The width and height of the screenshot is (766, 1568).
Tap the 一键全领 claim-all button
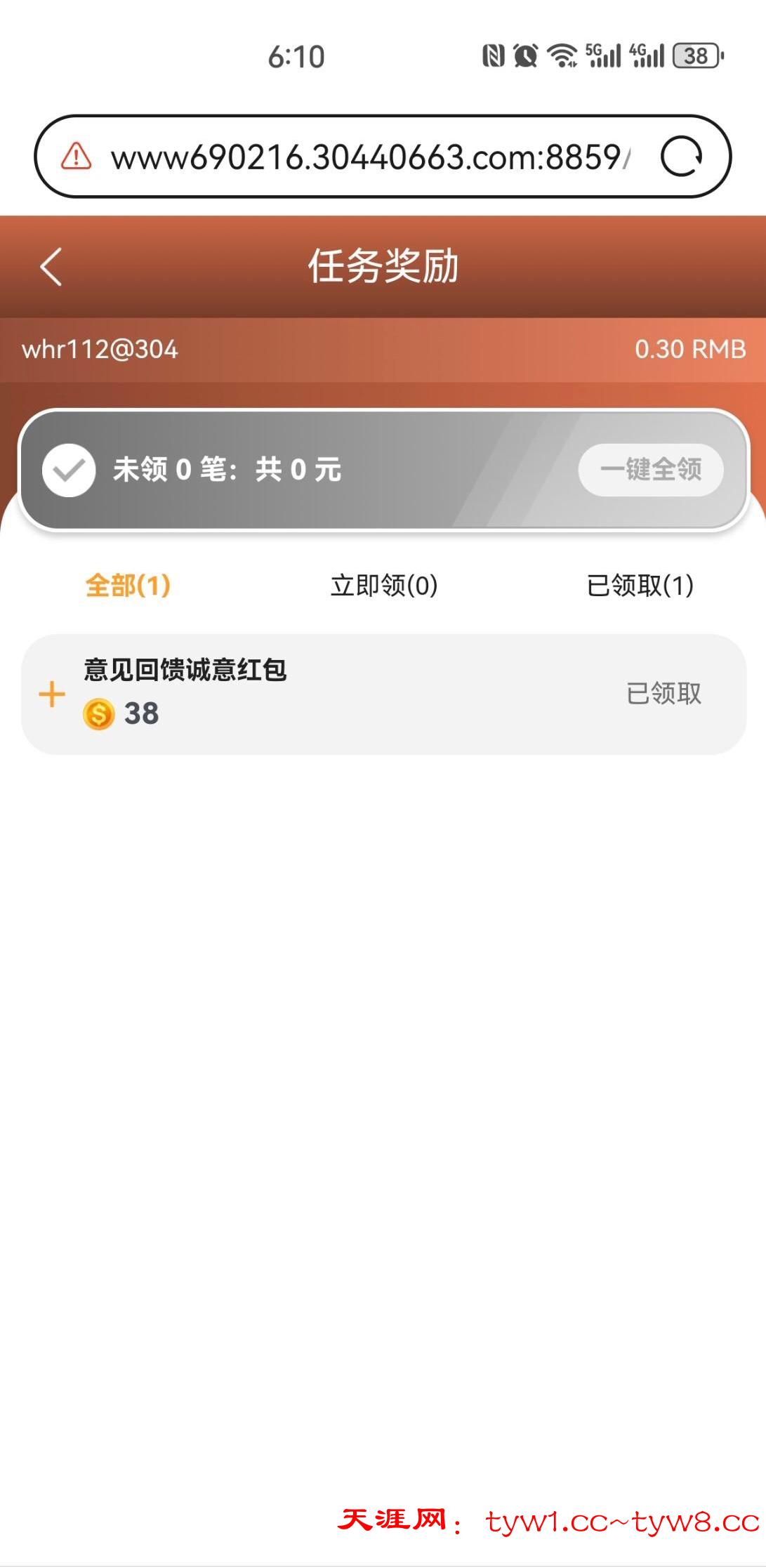pyautogui.click(x=650, y=470)
